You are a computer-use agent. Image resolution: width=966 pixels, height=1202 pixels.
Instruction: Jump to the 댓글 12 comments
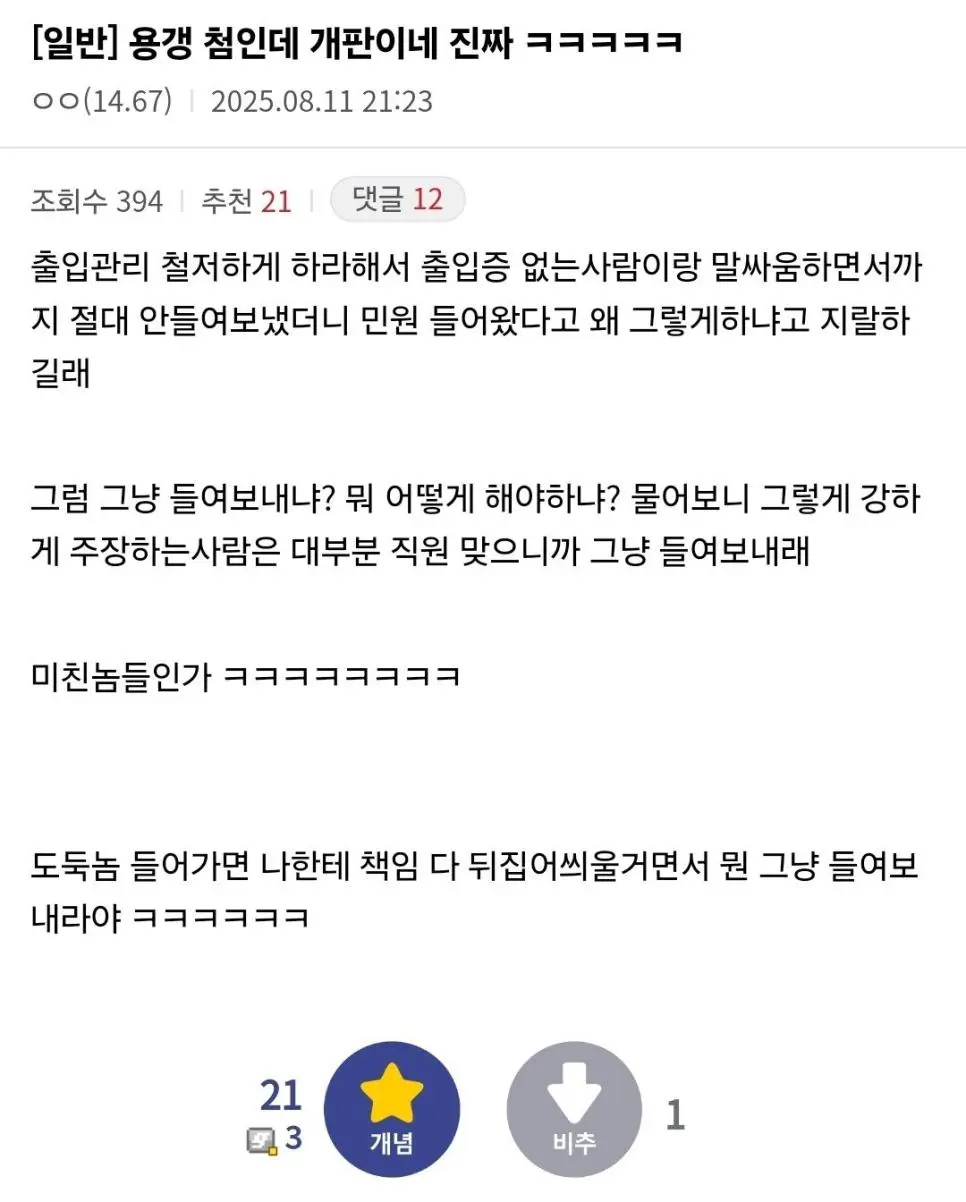[x=397, y=200]
